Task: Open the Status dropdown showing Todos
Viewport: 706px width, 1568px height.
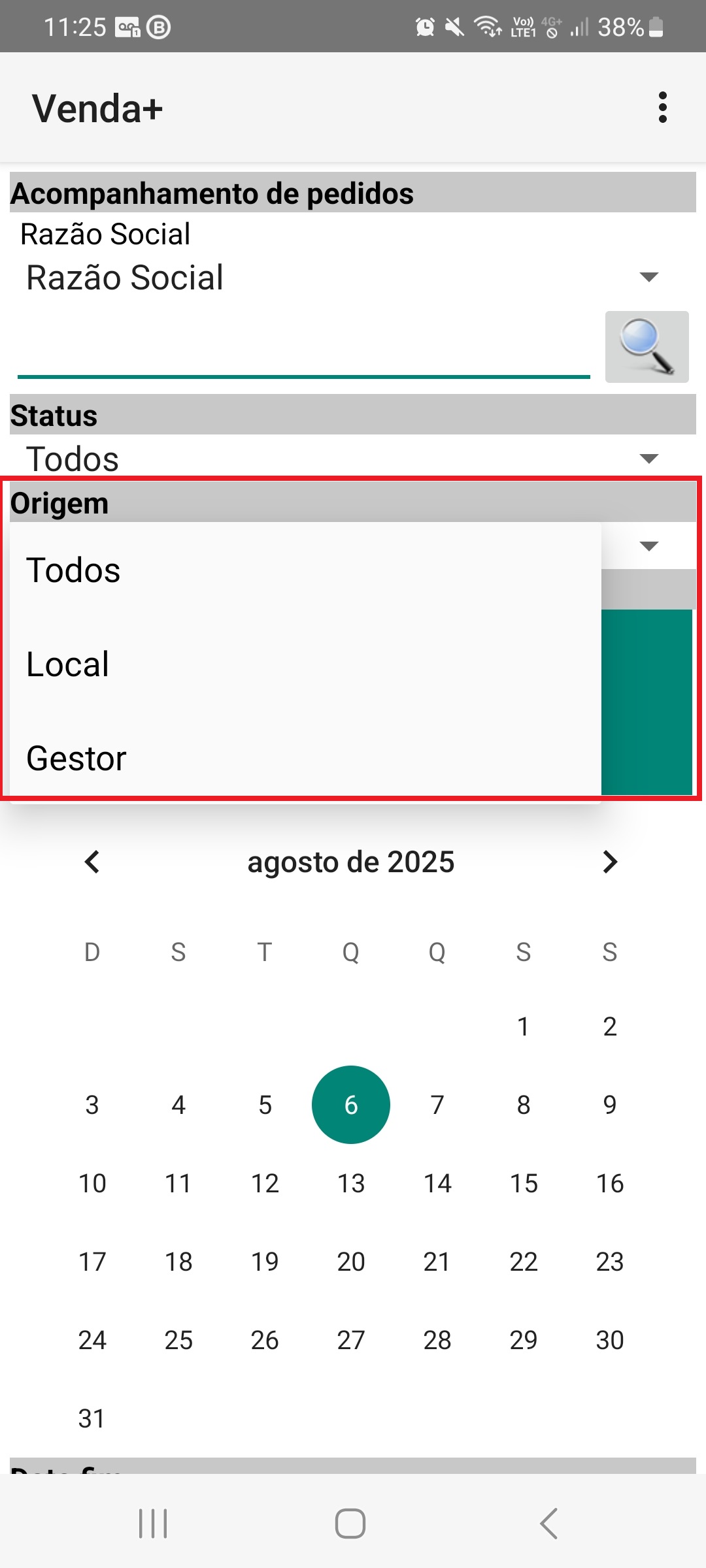Action: coord(340,458)
